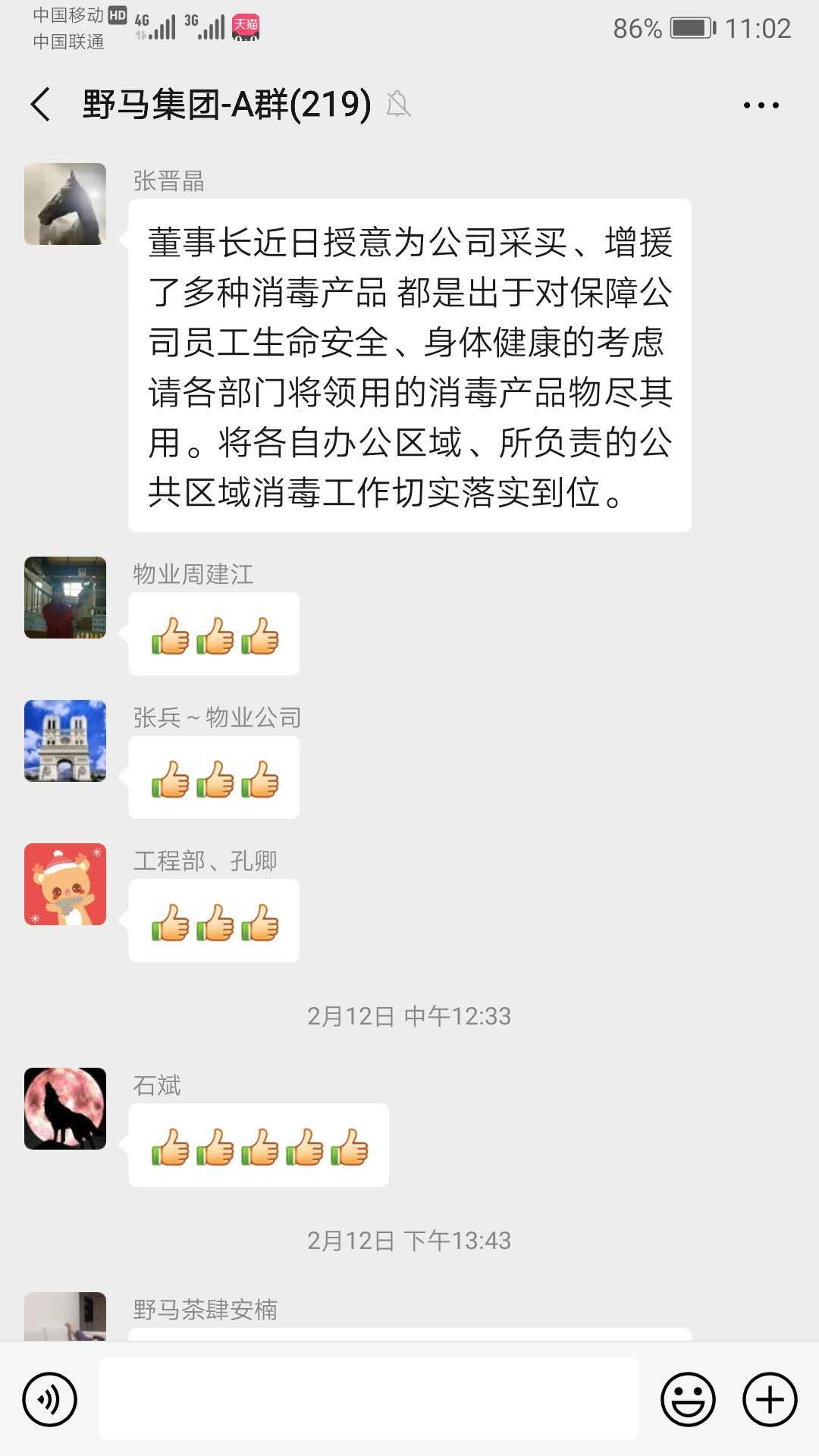Open the emoji picker

[687, 1398]
